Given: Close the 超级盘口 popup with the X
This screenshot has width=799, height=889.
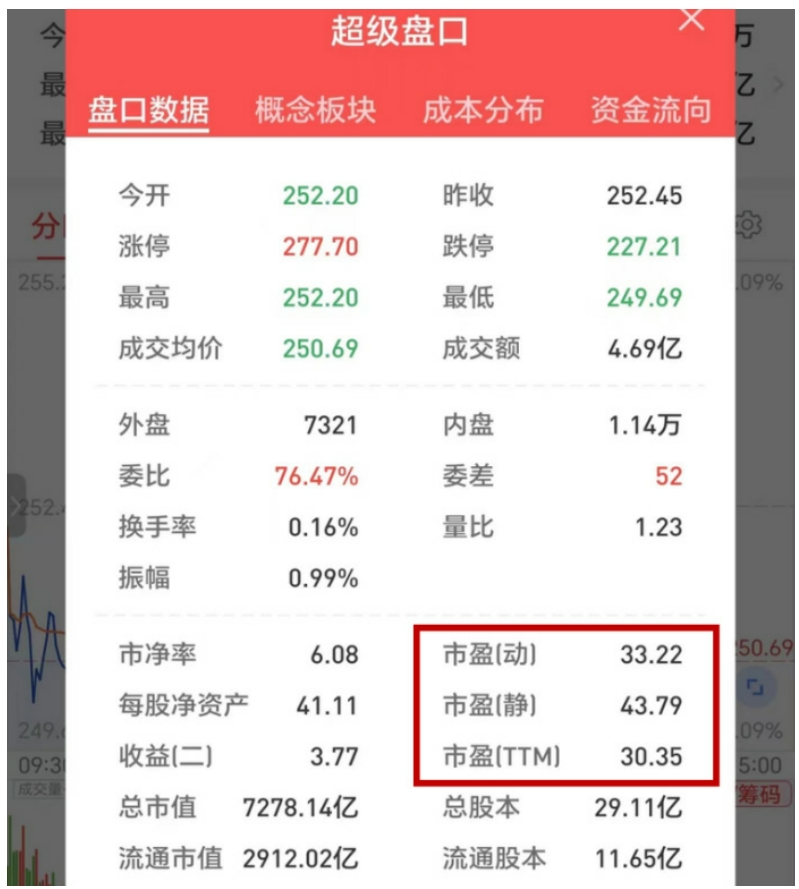Looking at the screenshot, I should point(691,22).
